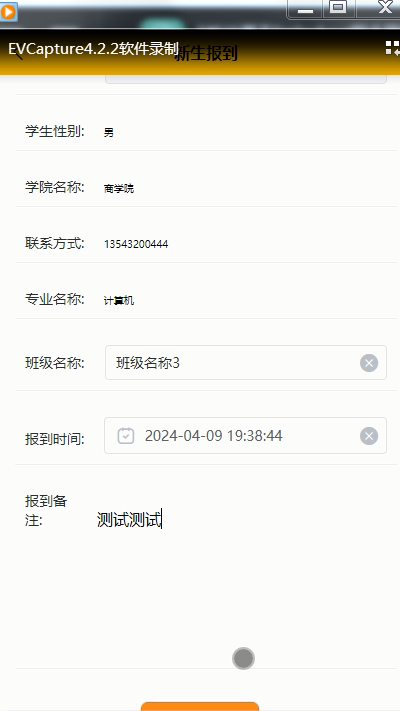Clear the 班级名称 field text
Viewport: 400px width, 711px height.
click(x=369, y=363)
